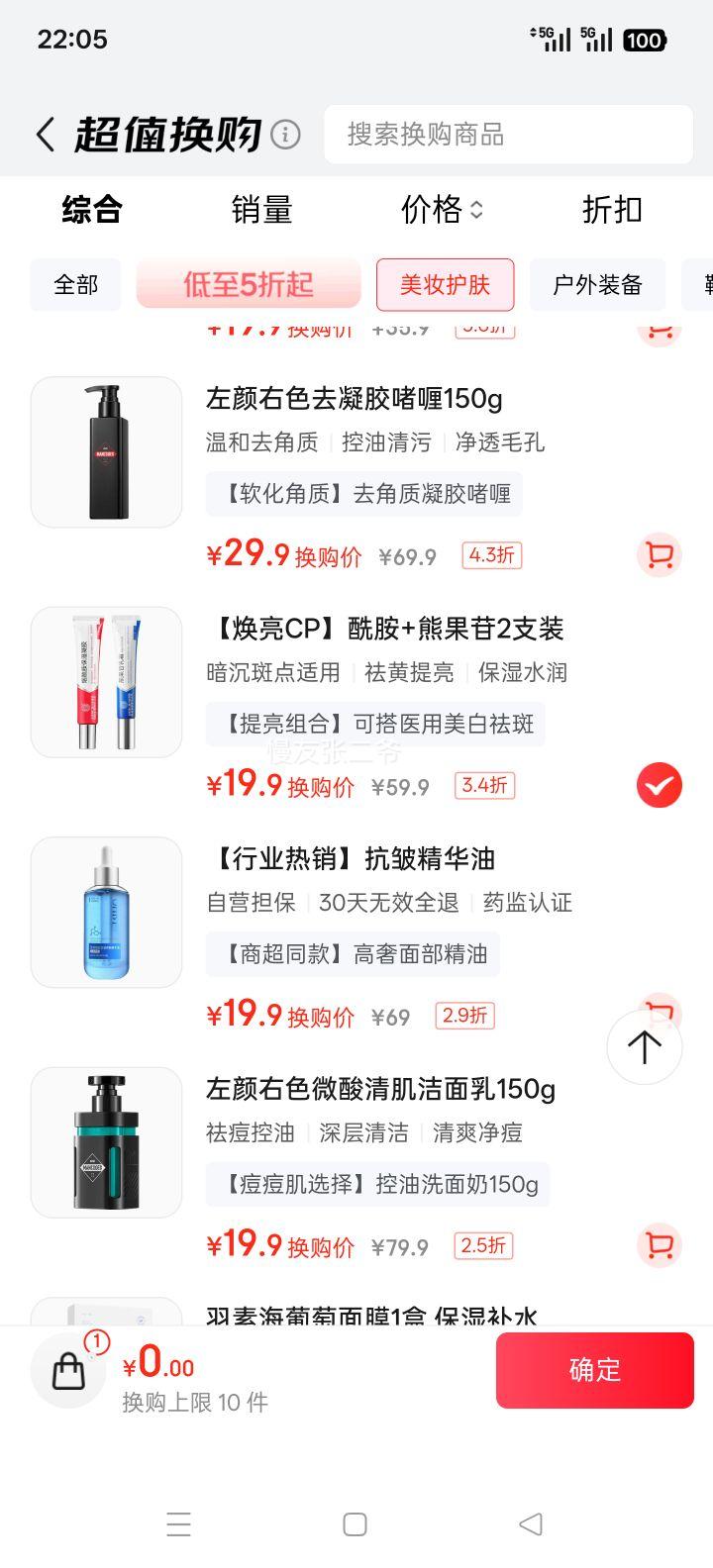This screenshot has height=1568, width=713.
Task: Select the 全部 category chip
Action: (76, 285)
